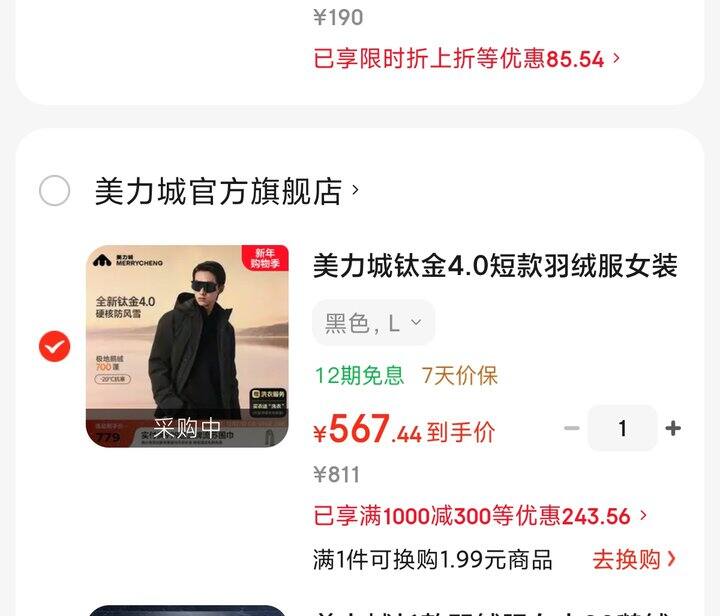720x616 pixels.
Task: Tap 去换购 to redeem add-on items
Action: coord(634,559)
